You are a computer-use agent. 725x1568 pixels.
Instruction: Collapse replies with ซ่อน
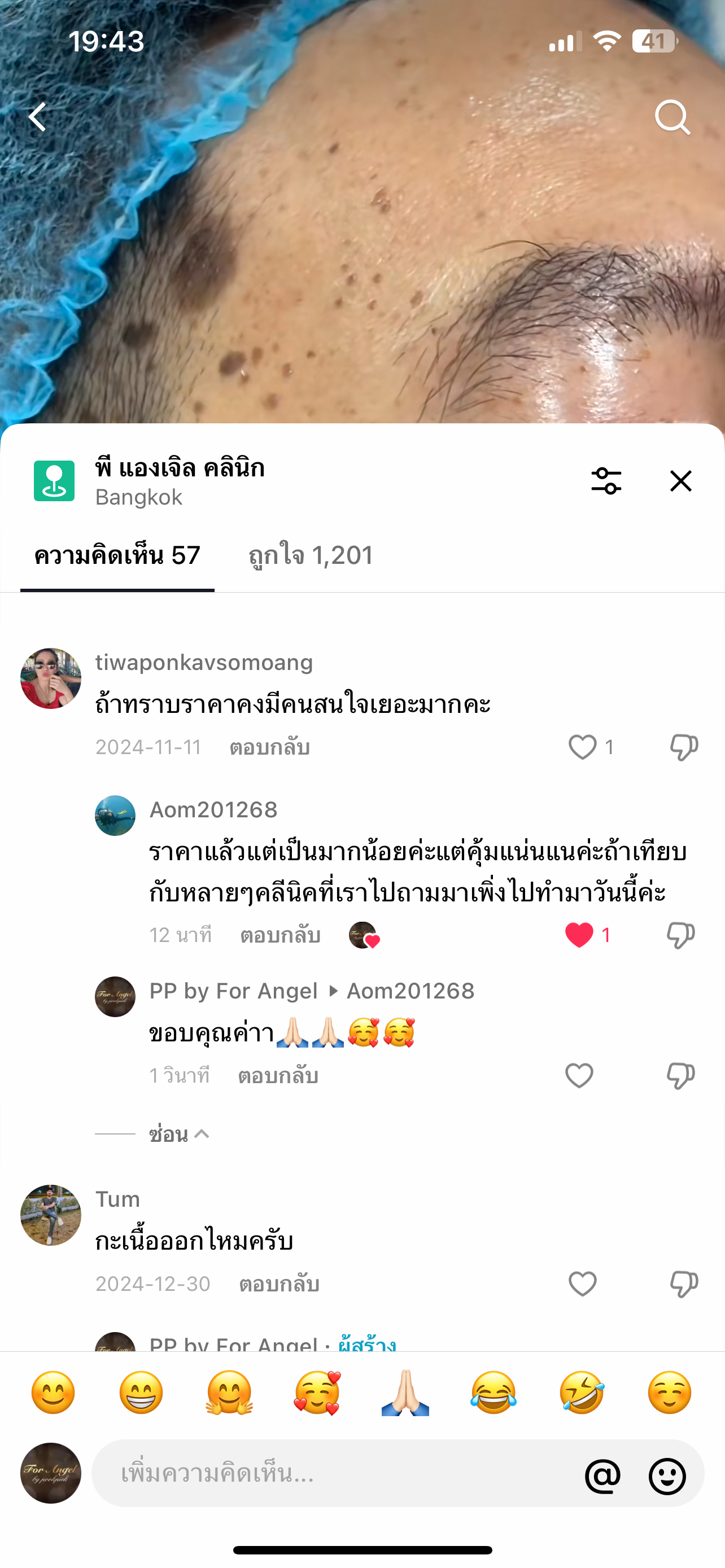(x=179, y=1135)
